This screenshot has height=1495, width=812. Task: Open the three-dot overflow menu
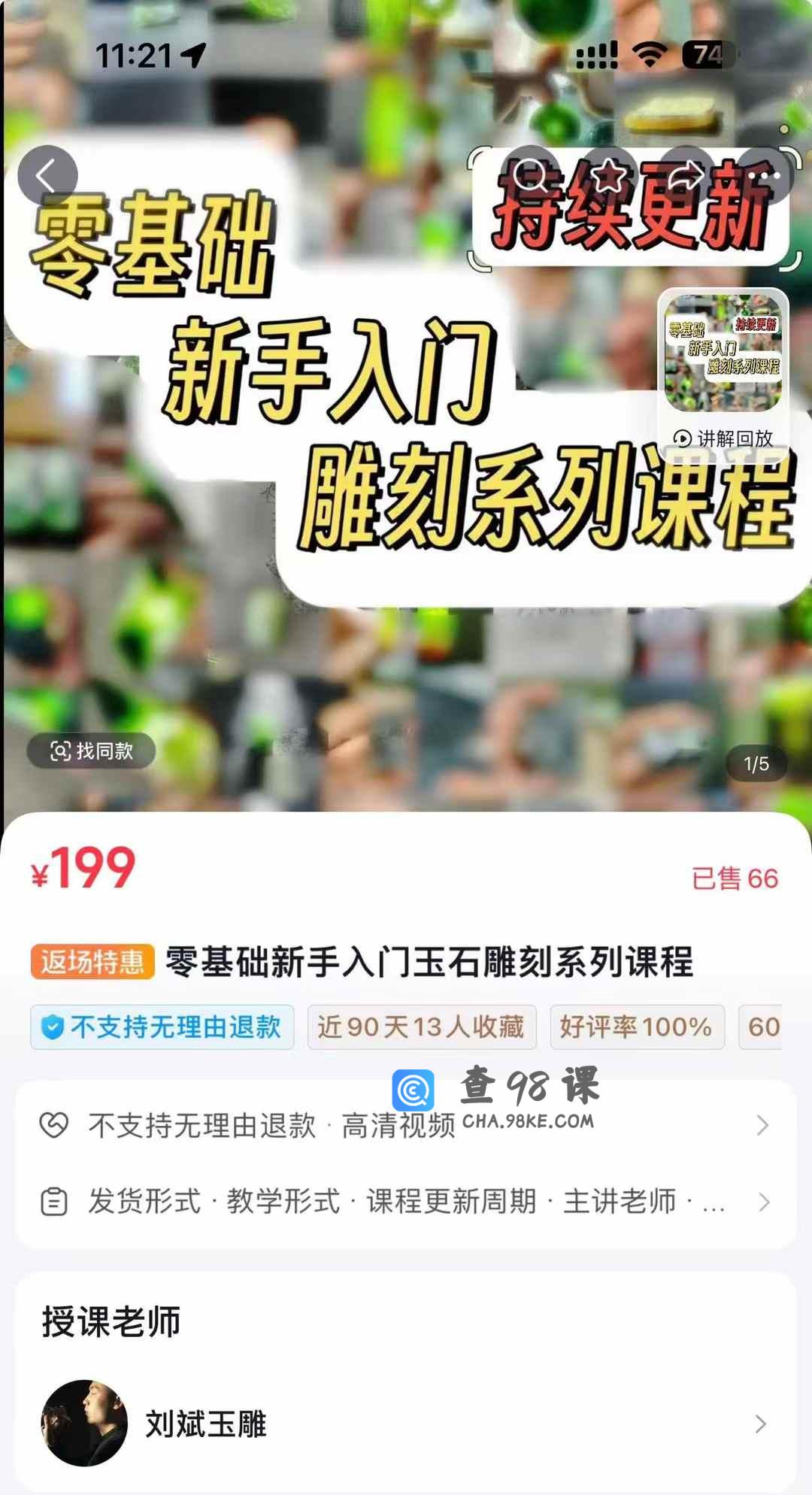[764, 176]
